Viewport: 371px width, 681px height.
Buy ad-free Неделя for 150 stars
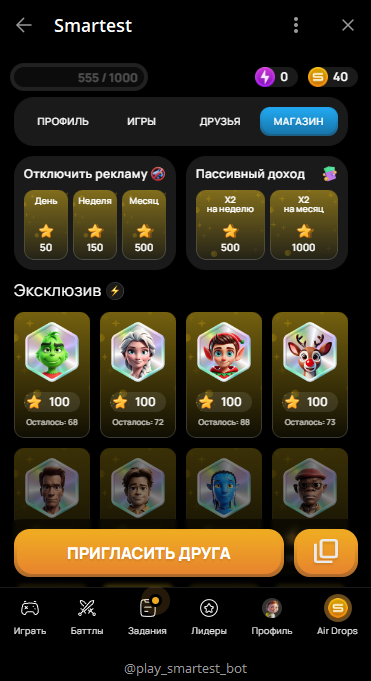[95, 225]
